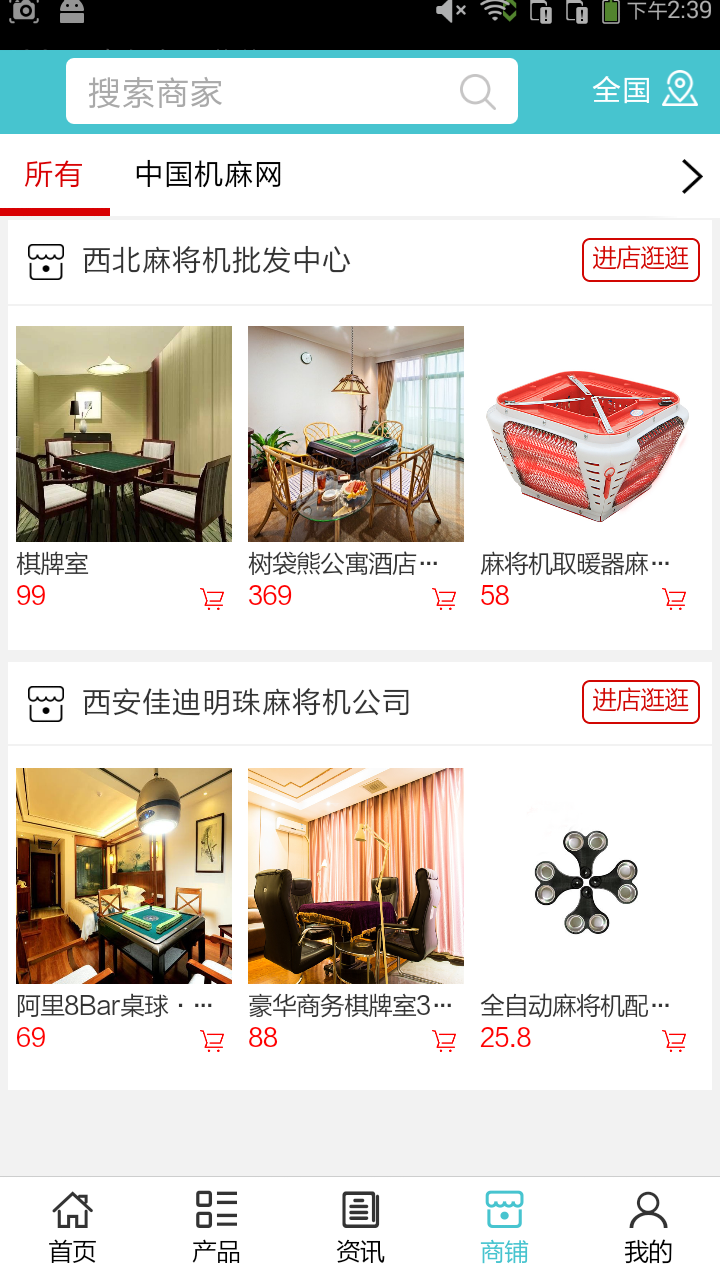Open the 麻将机取暖器 product image
The height and width of the screenshot is (1280, 720).
point(587,434)
